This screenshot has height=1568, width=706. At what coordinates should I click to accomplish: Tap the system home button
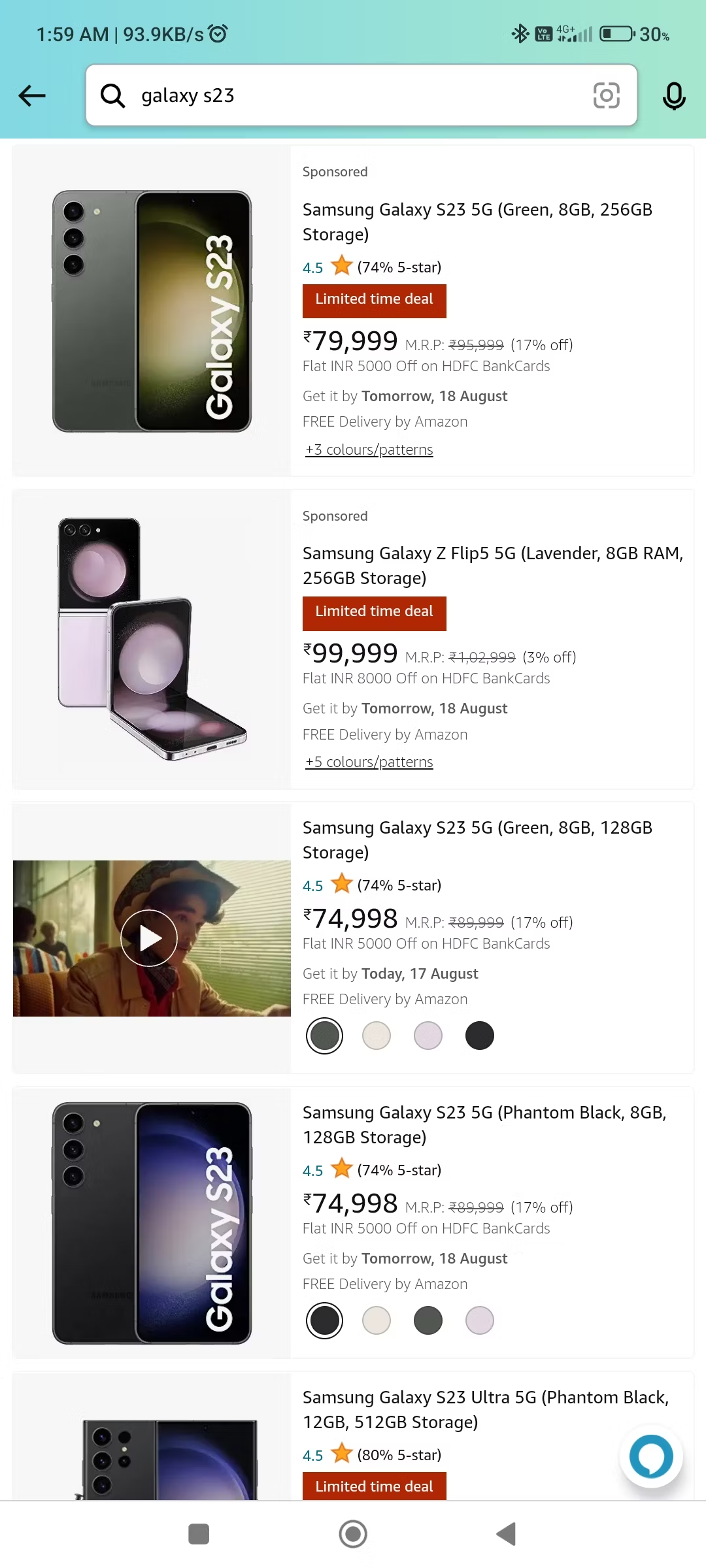point(353,1534)
